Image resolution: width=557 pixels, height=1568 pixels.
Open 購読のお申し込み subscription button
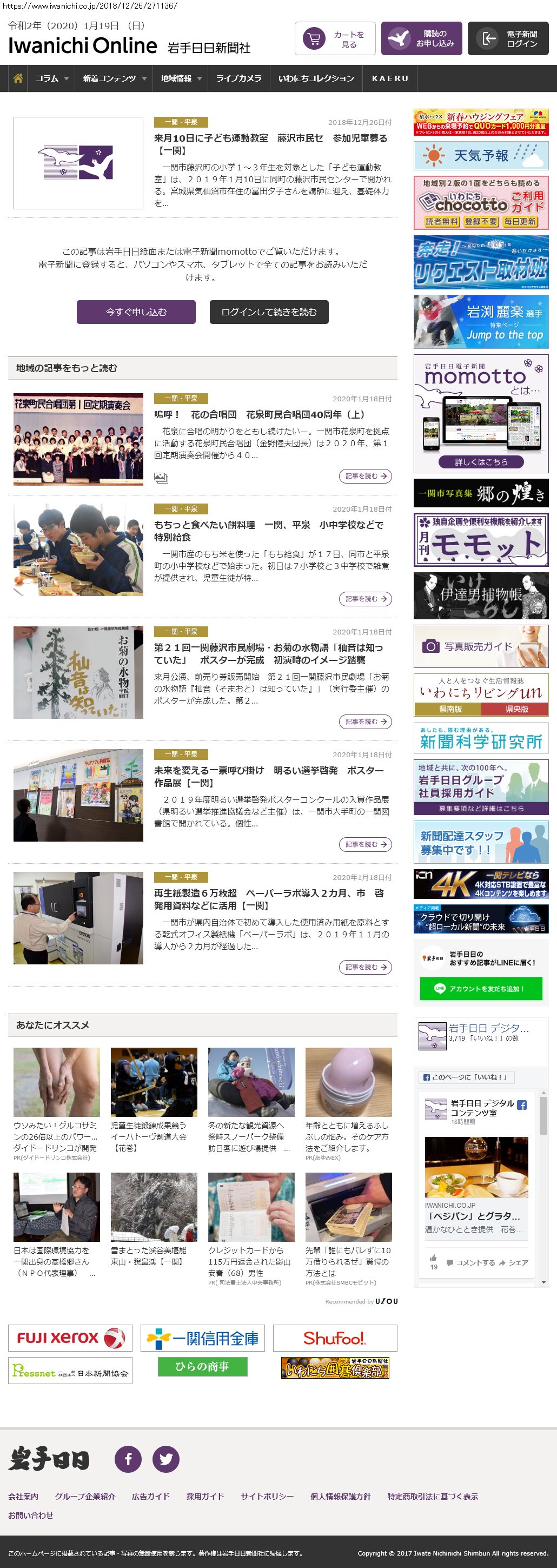point(421,39)
